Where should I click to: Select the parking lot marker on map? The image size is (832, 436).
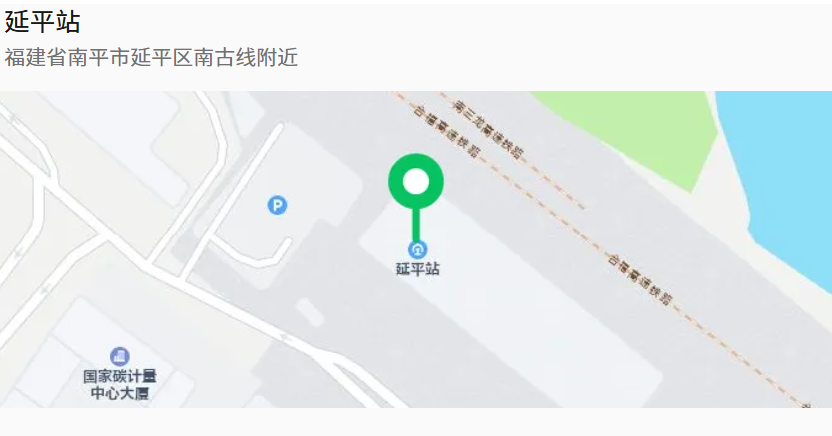[278, 205]
